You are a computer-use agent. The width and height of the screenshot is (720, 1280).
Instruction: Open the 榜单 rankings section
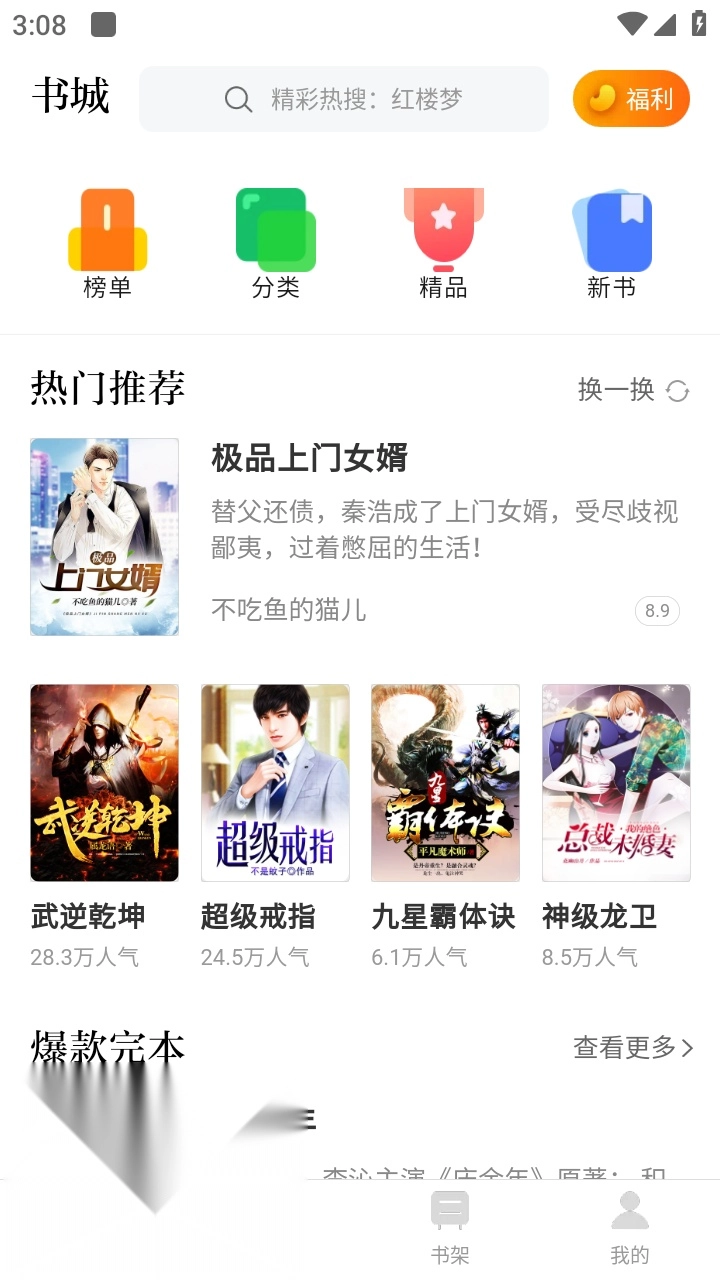coord(108,243)
